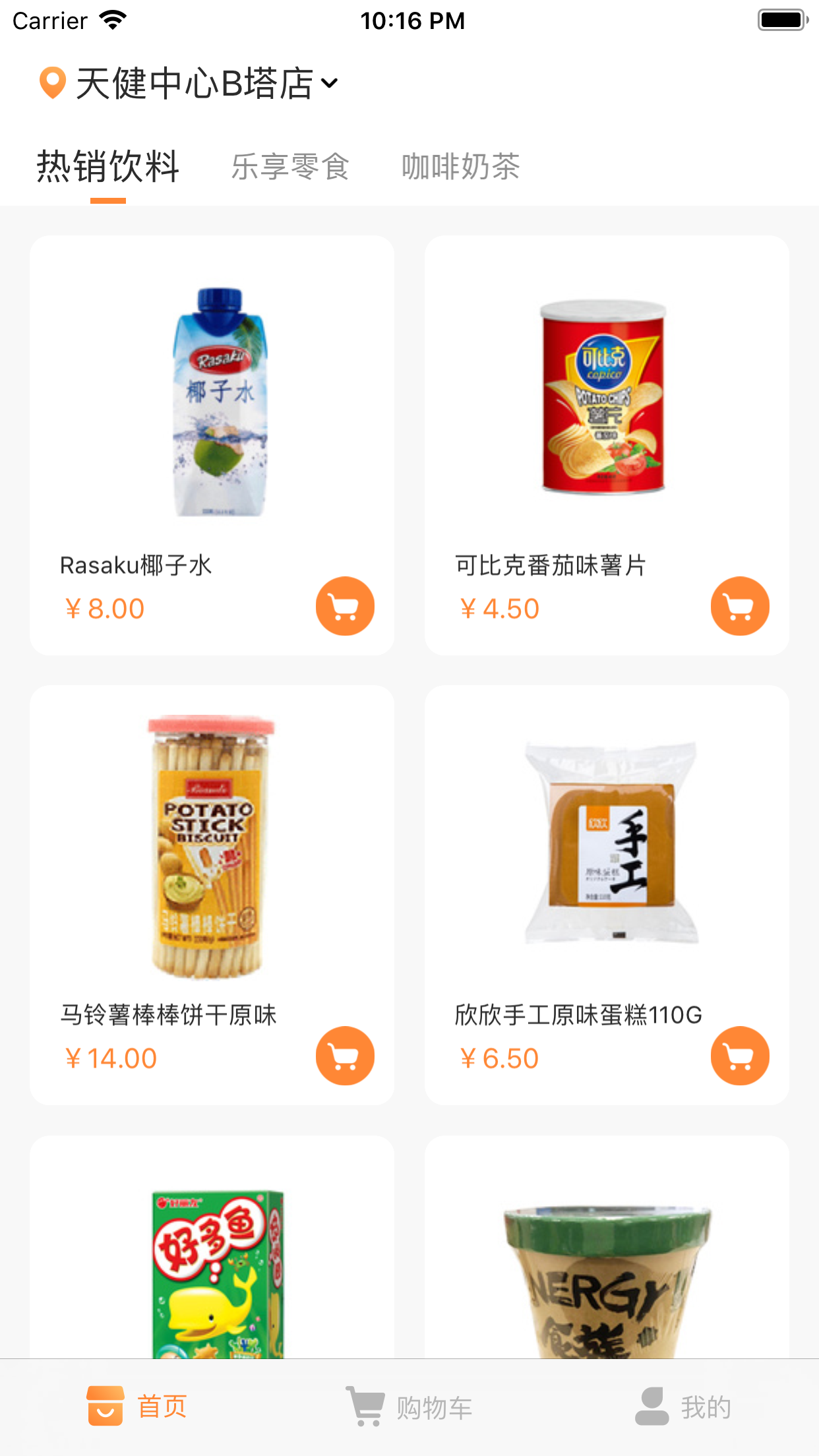
Task: Add Rasaku椰子水 to cart via cart icon
Action: [344, 605]
